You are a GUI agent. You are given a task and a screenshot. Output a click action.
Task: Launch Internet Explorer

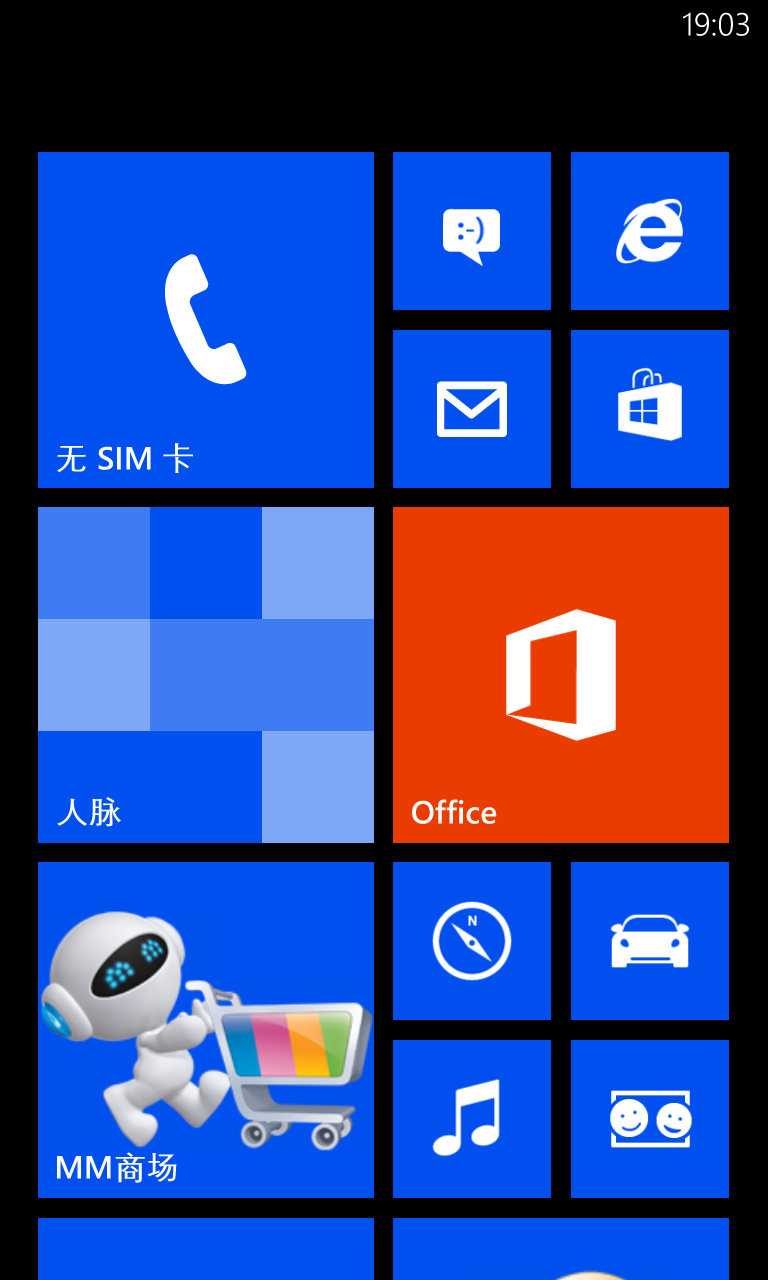tap(650, 231)
